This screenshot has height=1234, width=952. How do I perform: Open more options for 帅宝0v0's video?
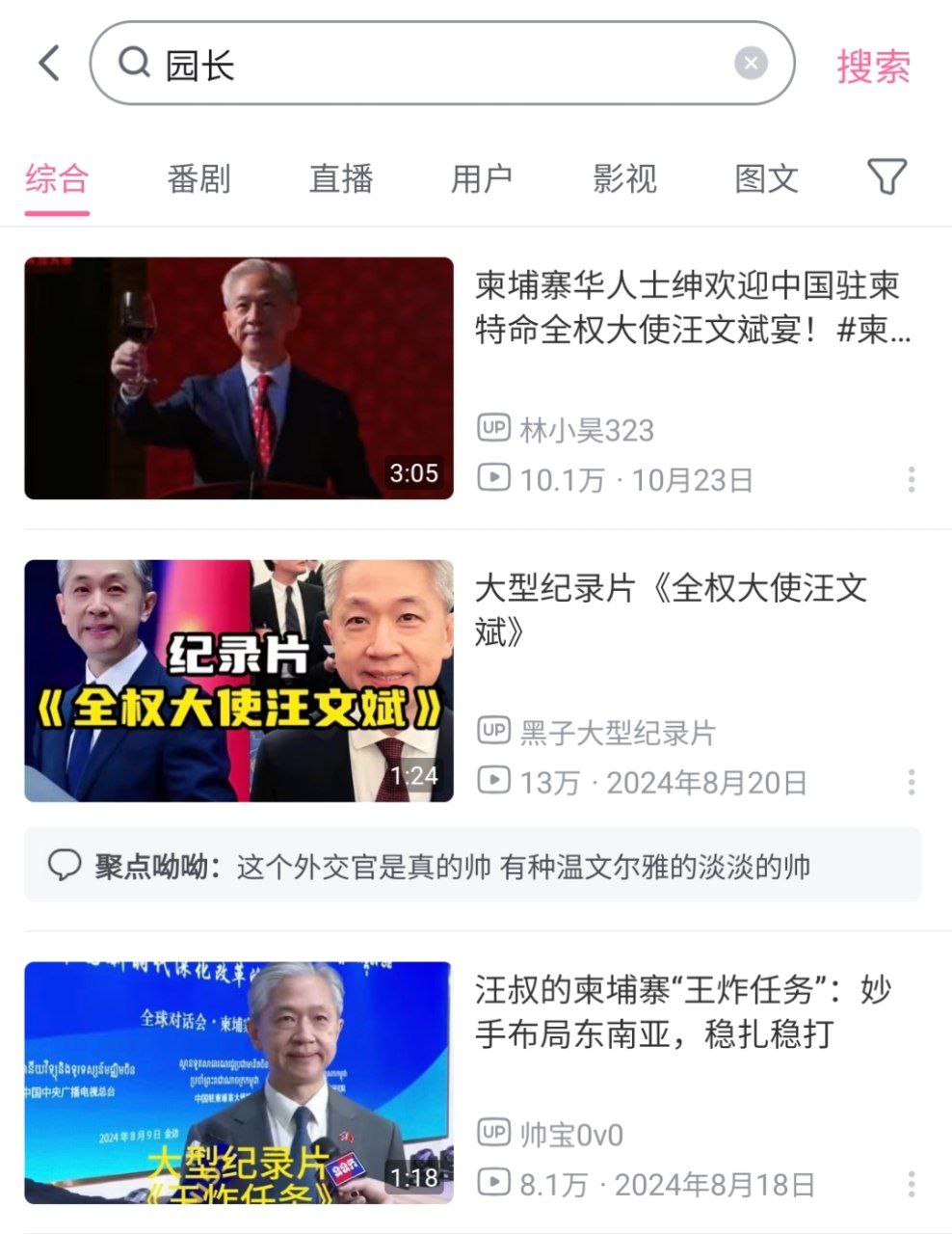912,1184
